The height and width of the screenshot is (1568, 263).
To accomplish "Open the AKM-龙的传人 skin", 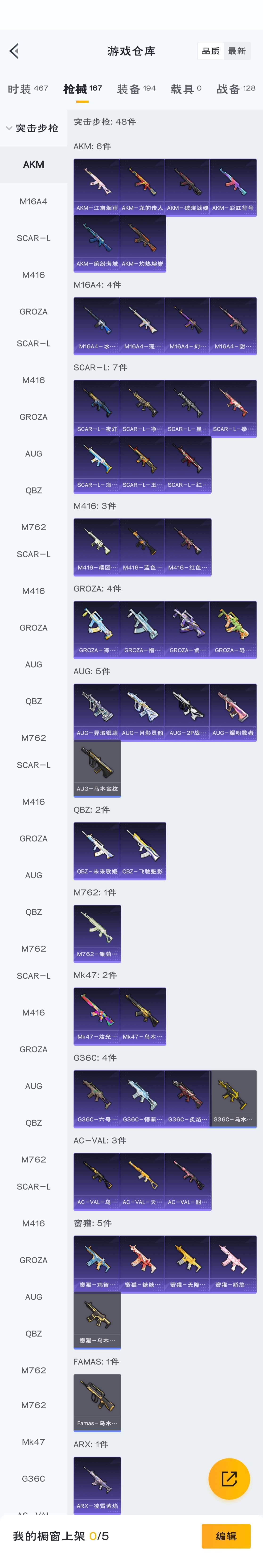I will 142,187.
